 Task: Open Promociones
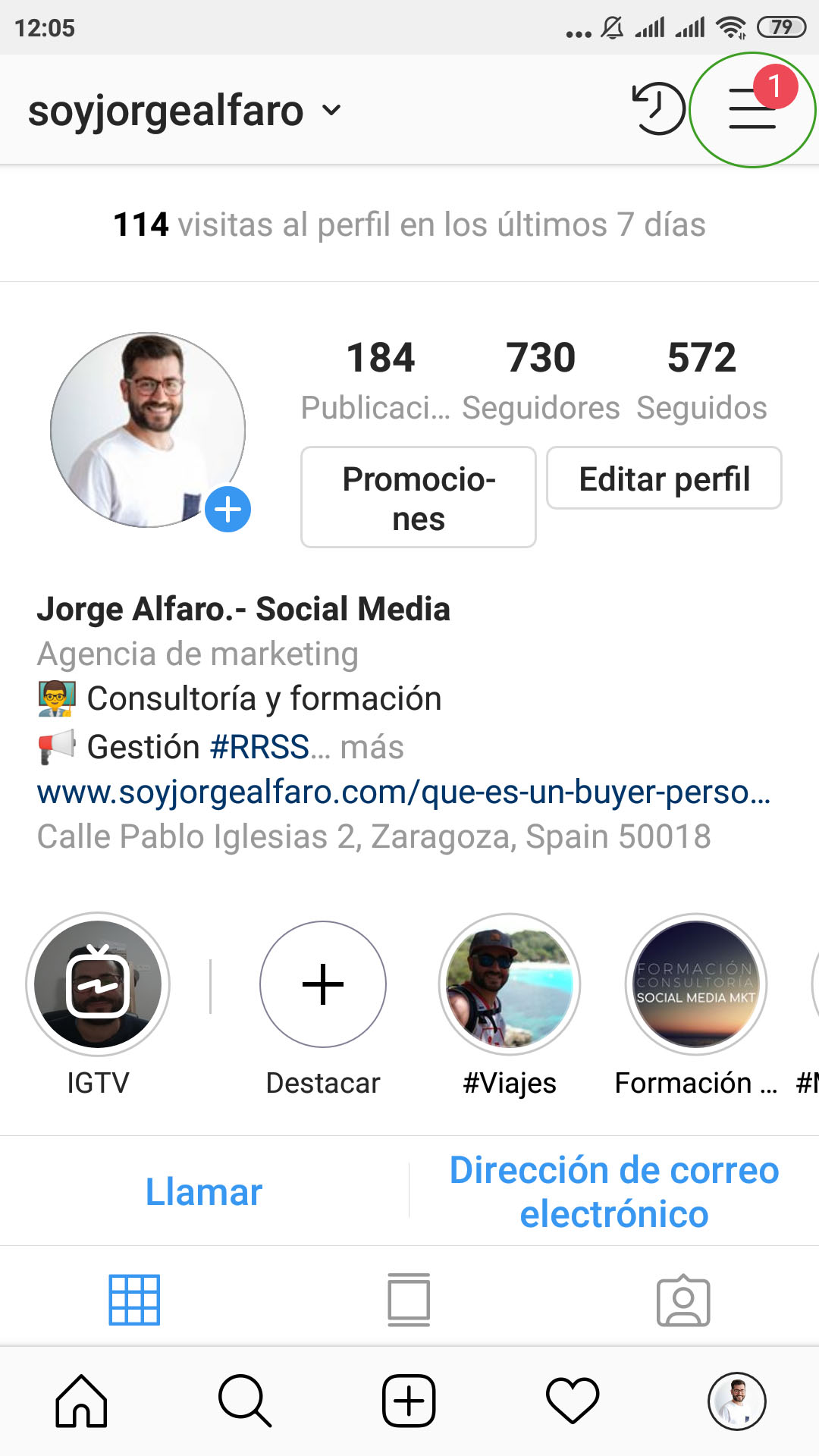[x=419, y=497]
